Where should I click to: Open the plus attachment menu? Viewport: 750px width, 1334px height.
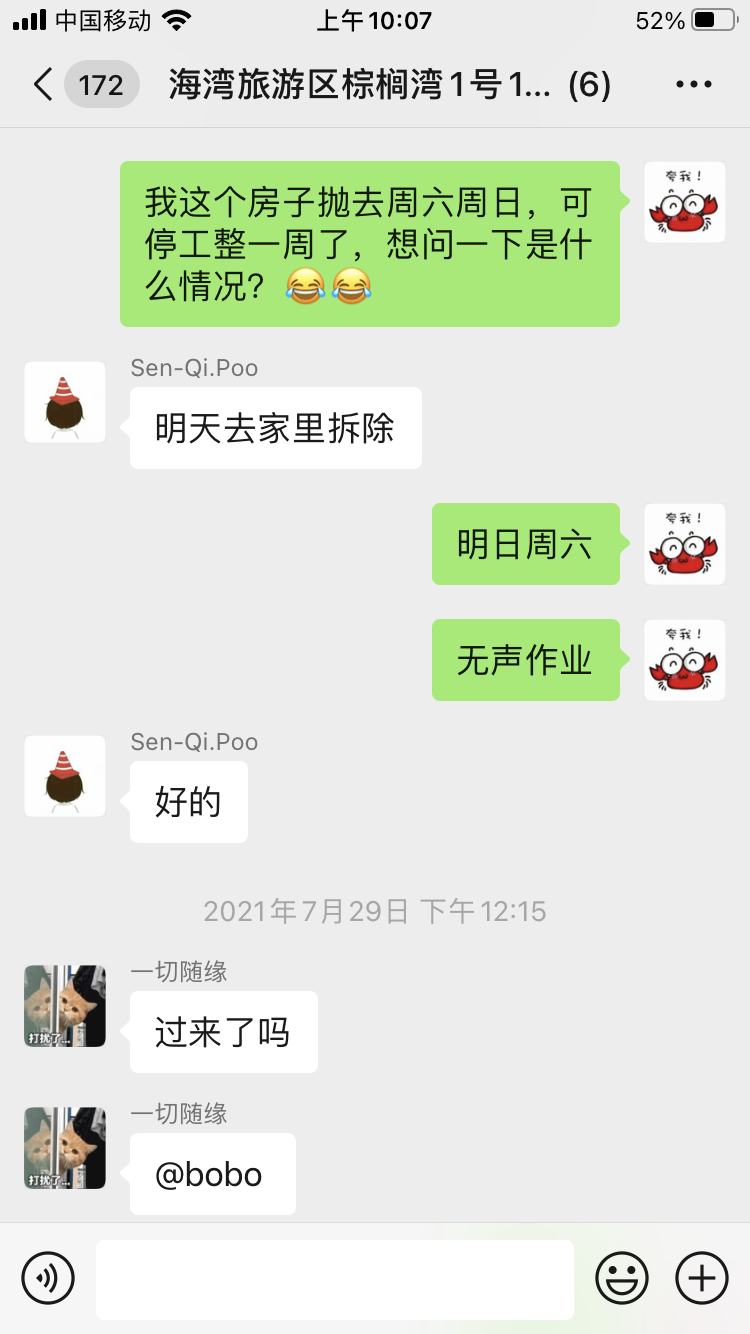point(702,1278)
